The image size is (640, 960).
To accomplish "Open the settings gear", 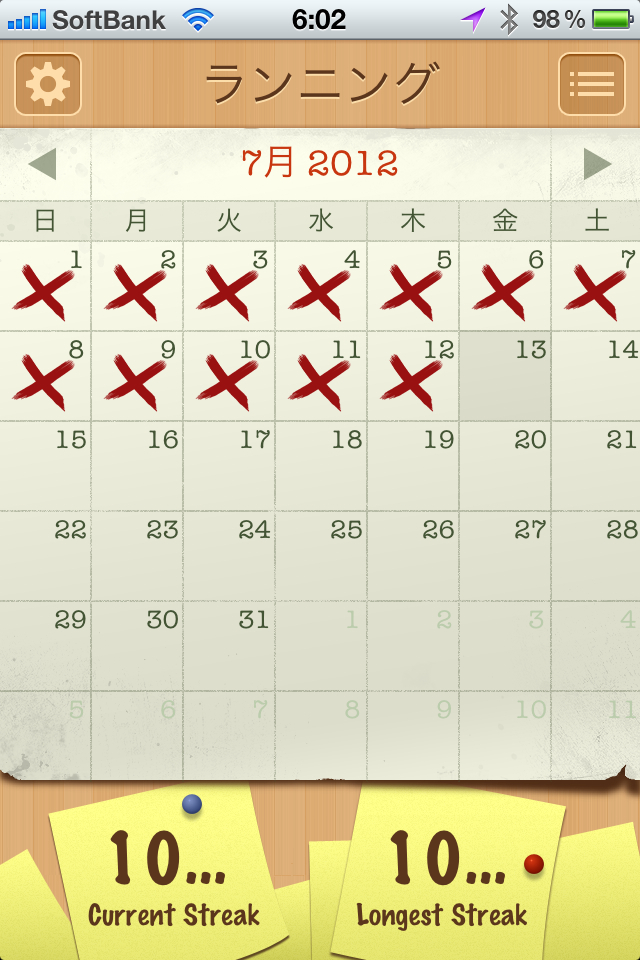I will (x=47, y=84).
